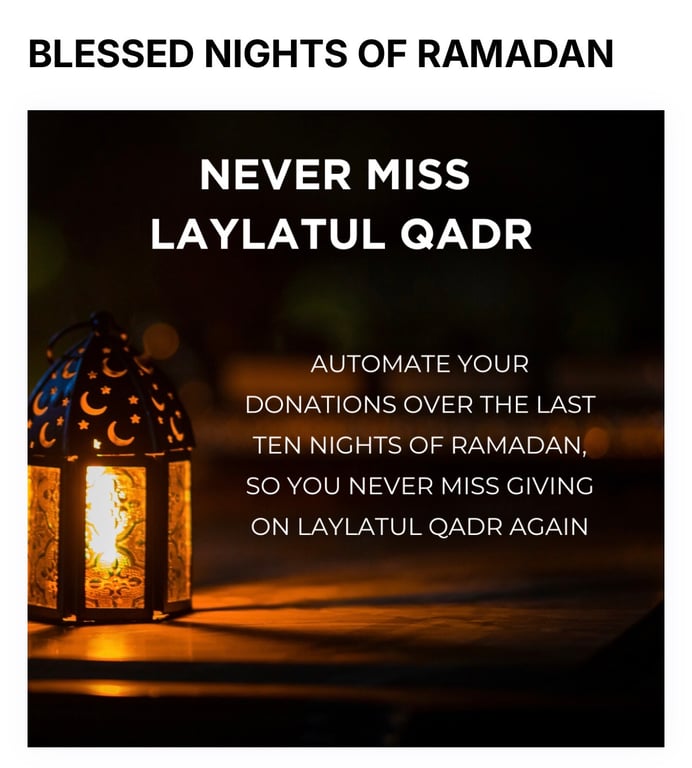Open the Never Miss Laylatul Qadr banner
The image size is (692, 768).
tap(345, 428)
